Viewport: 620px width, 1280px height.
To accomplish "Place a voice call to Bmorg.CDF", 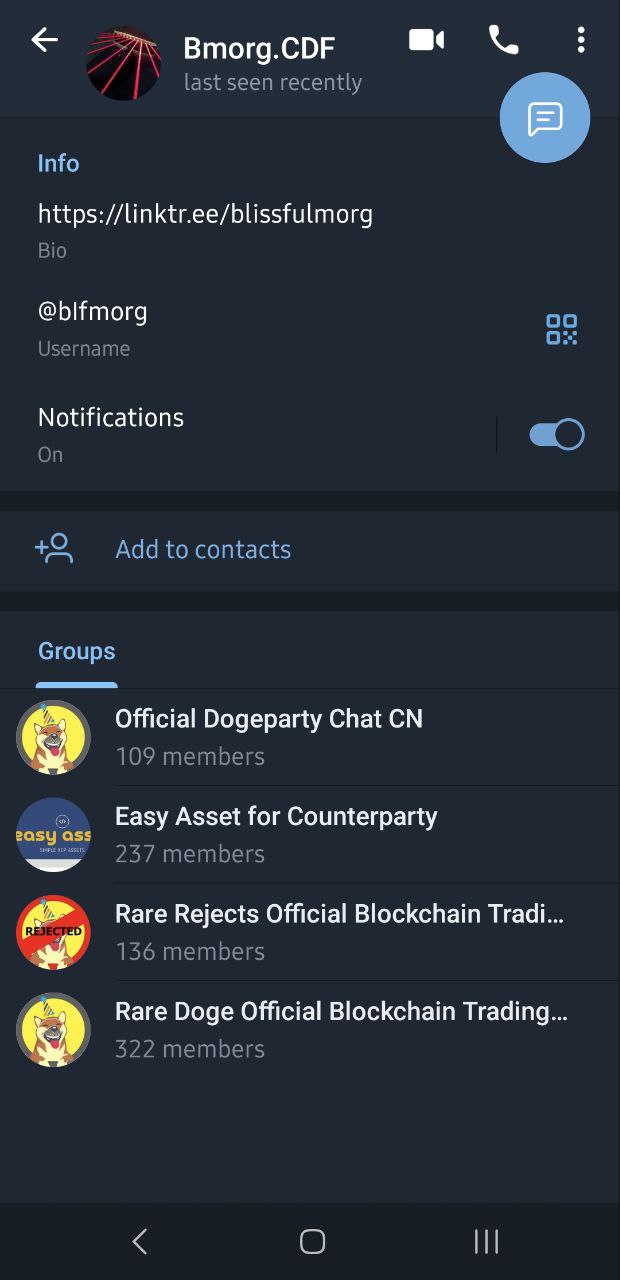I will 503,40.
